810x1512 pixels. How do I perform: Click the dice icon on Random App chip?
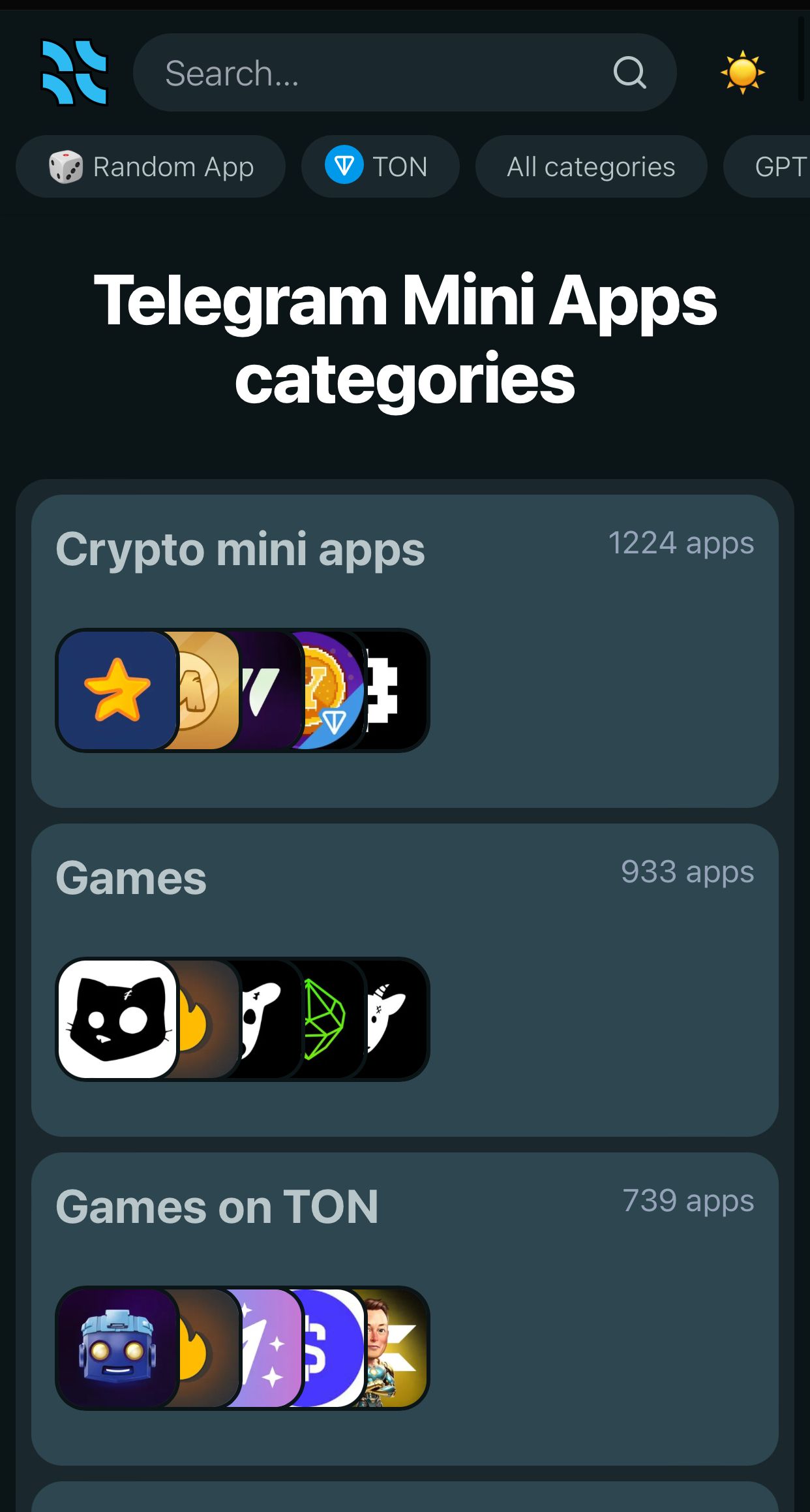point(65,166)
